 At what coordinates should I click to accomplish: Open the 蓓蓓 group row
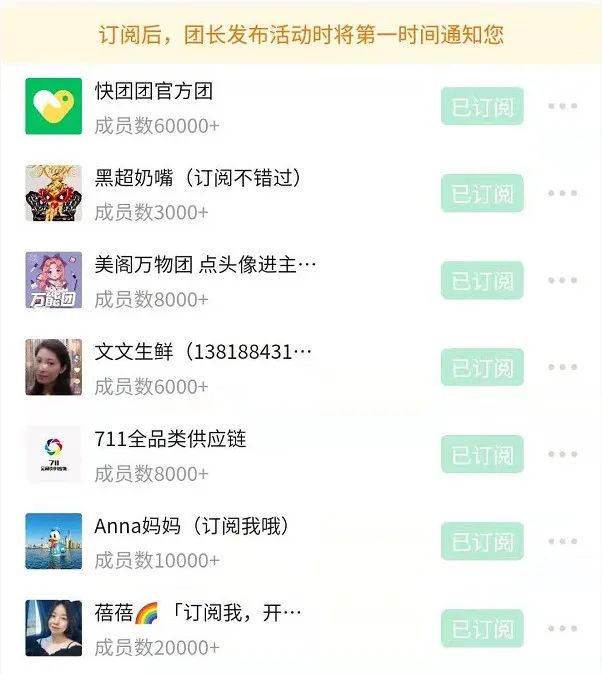pyautogui.click(x=200, y=628)
